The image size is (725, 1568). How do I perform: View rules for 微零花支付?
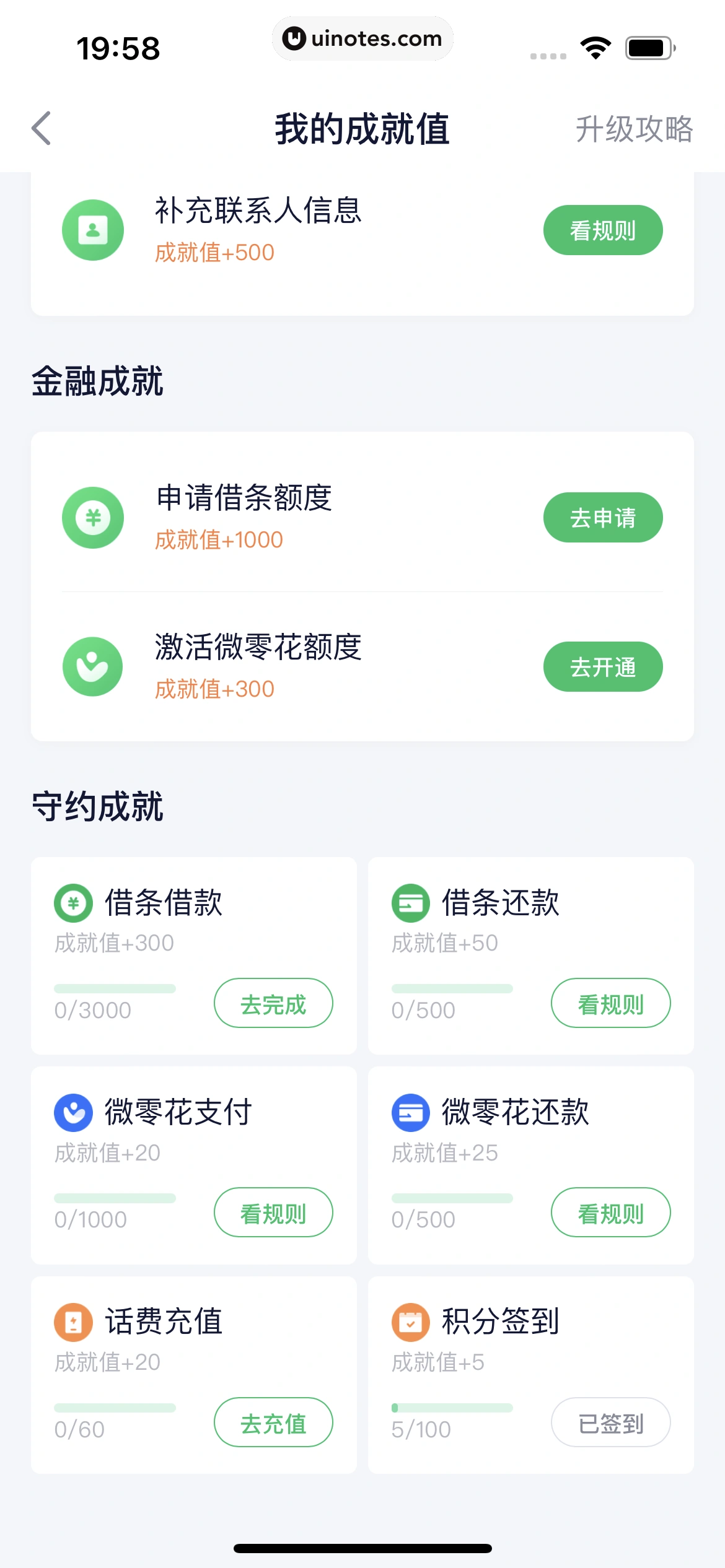pyautogui.click(x=273, y=1213)
